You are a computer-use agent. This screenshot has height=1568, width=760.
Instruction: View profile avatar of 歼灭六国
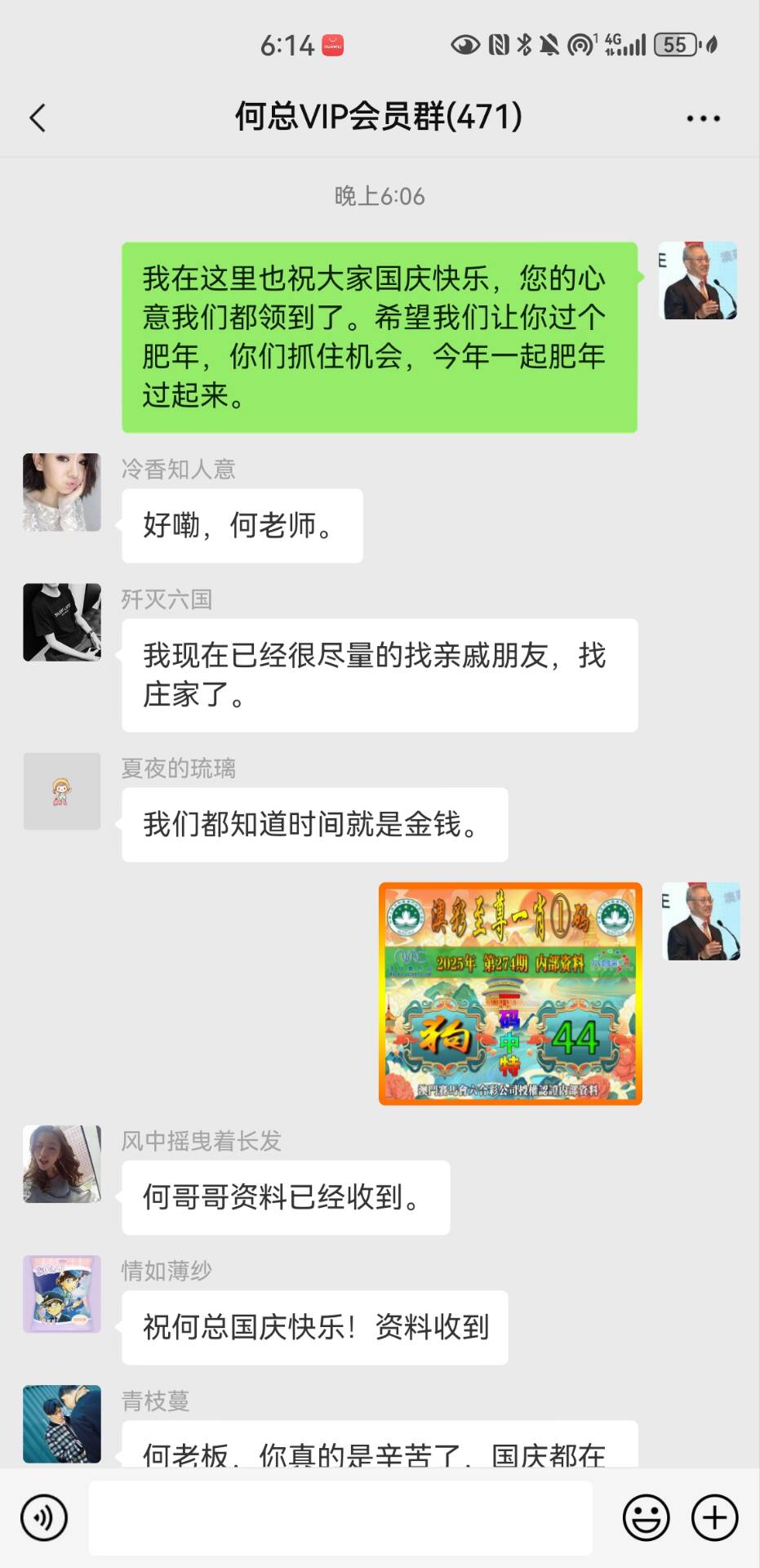click(62, 622)
